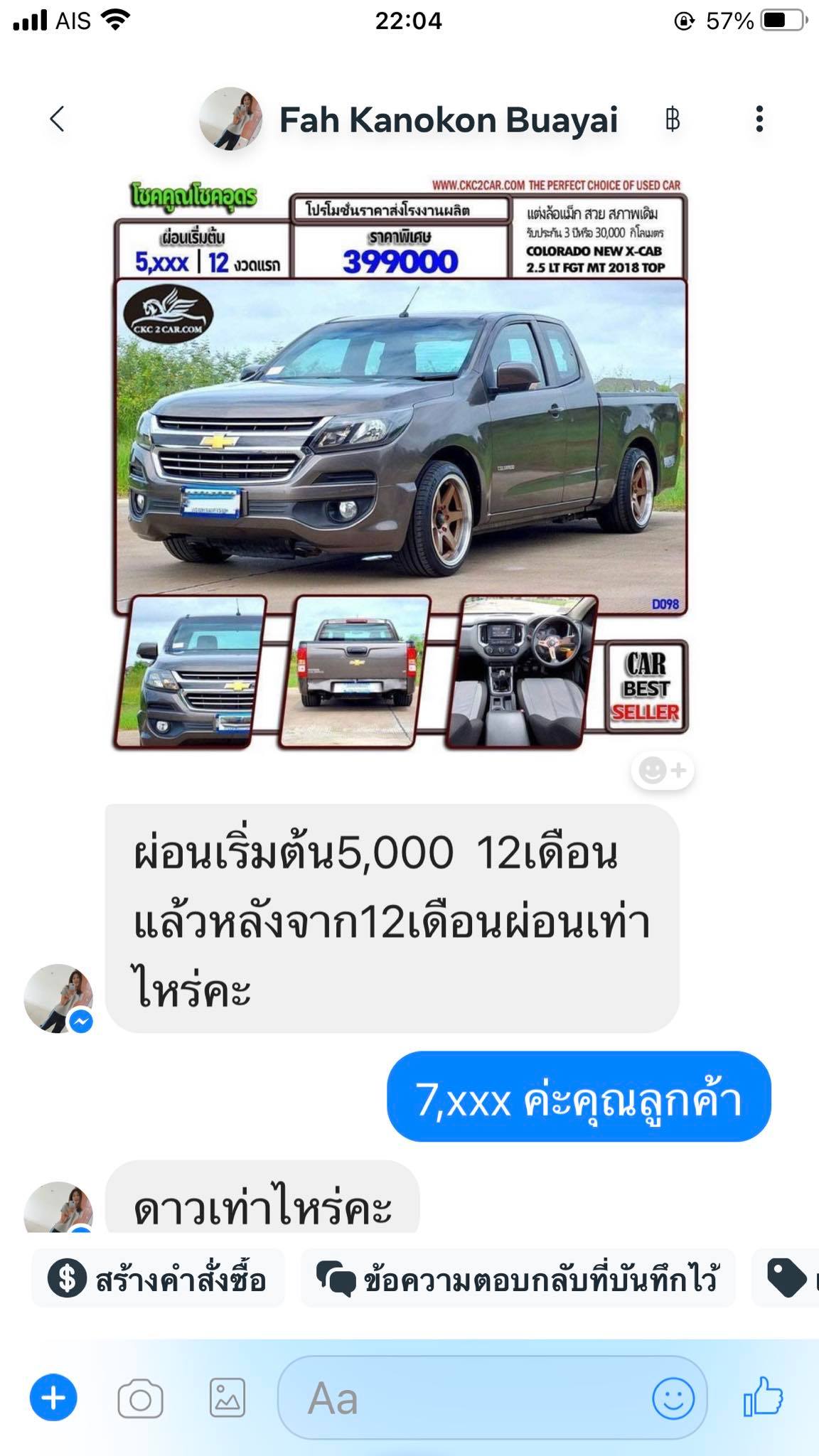Go back to the inbox list

point(58,119)
